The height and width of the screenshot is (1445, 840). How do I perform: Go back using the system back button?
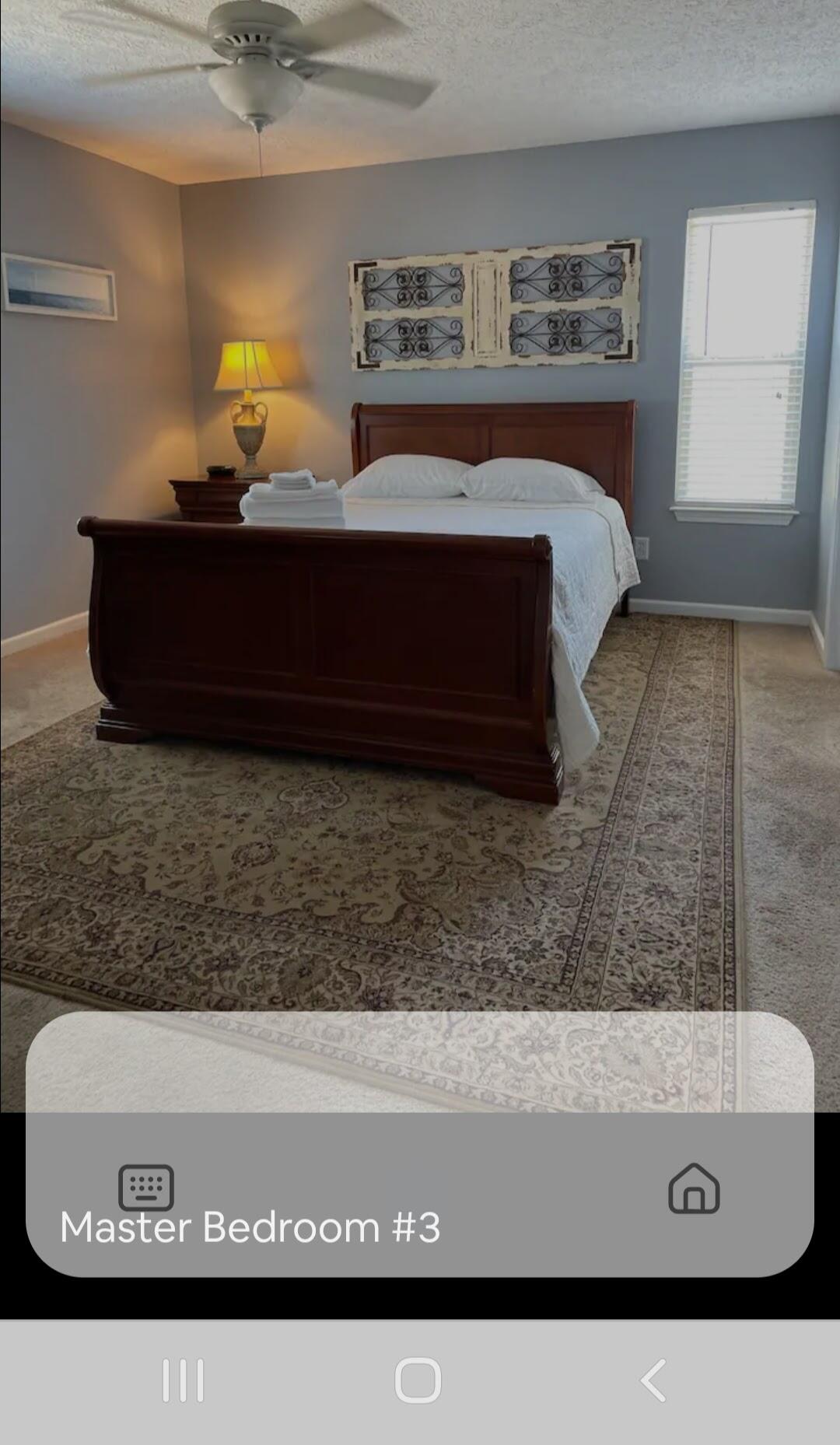click(x=653, y=1380)
